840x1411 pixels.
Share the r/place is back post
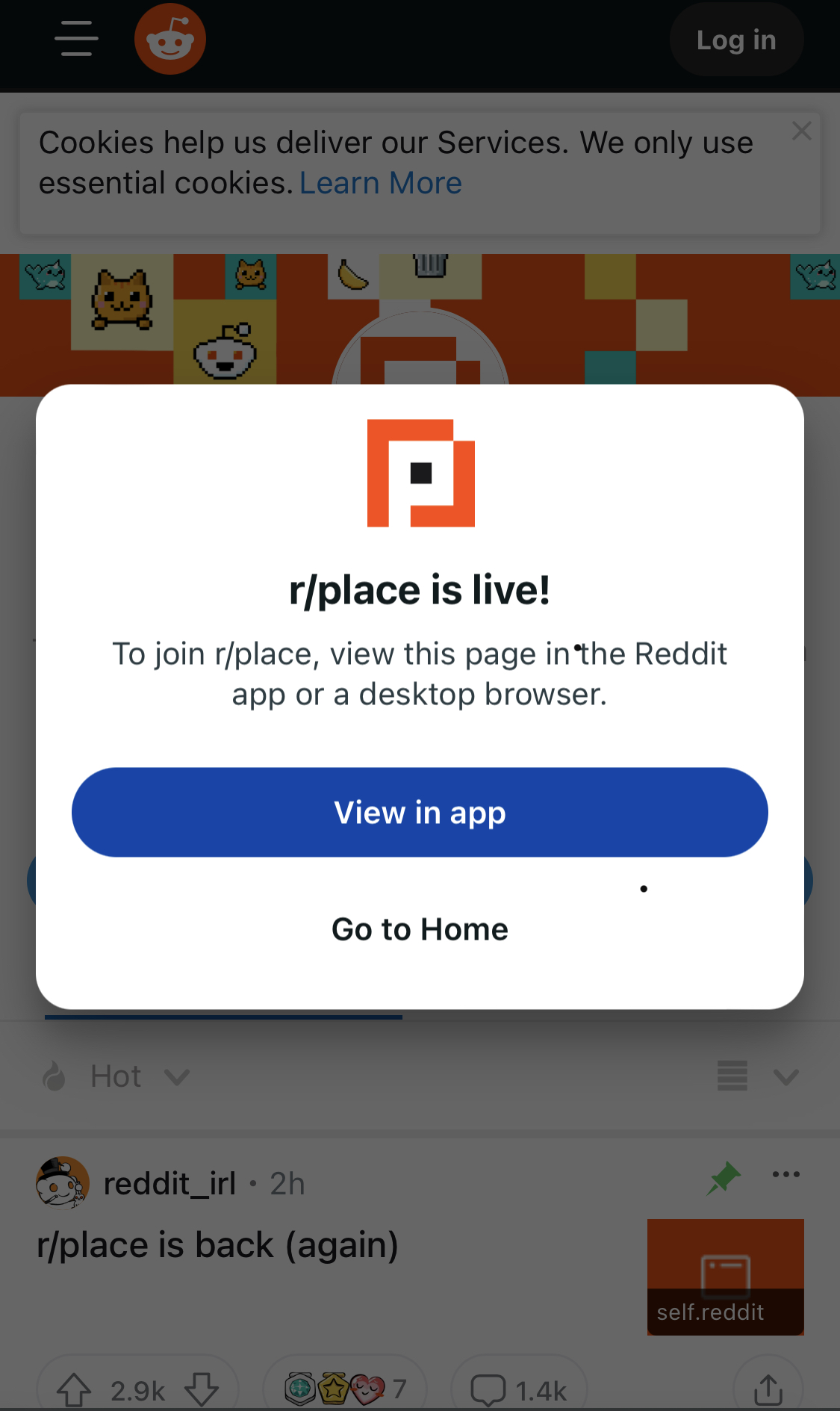tap(768, 1390)
